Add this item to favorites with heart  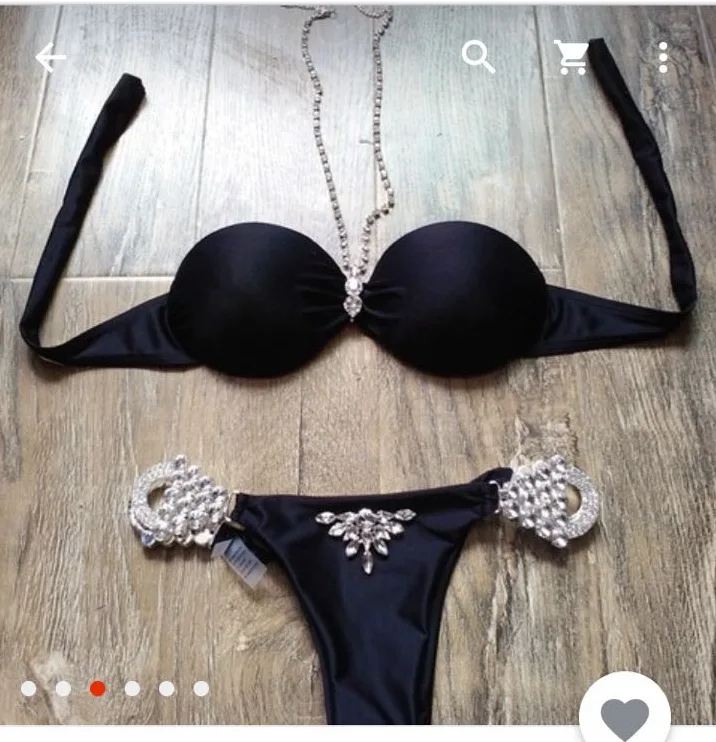click(625, 717)
